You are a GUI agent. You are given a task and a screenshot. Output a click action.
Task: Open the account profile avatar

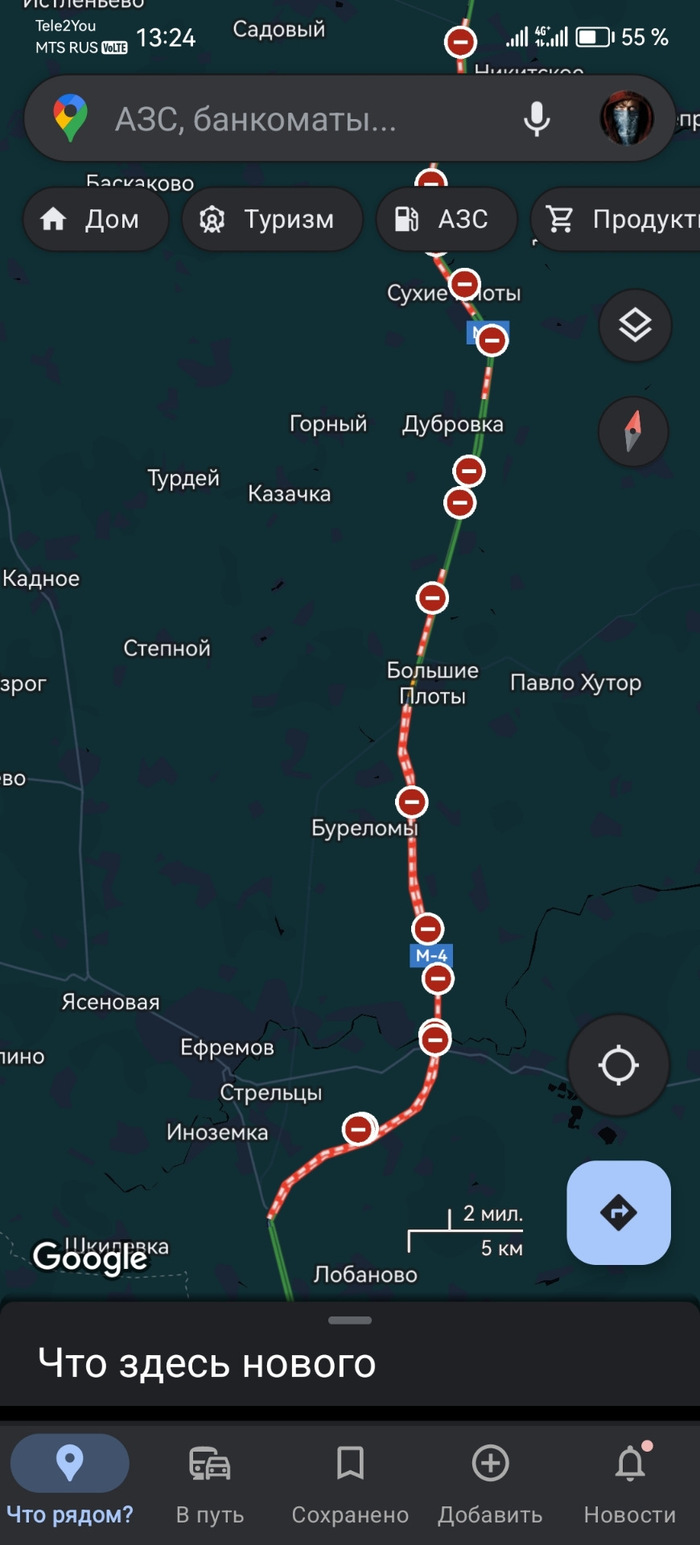tap(627, 119)
